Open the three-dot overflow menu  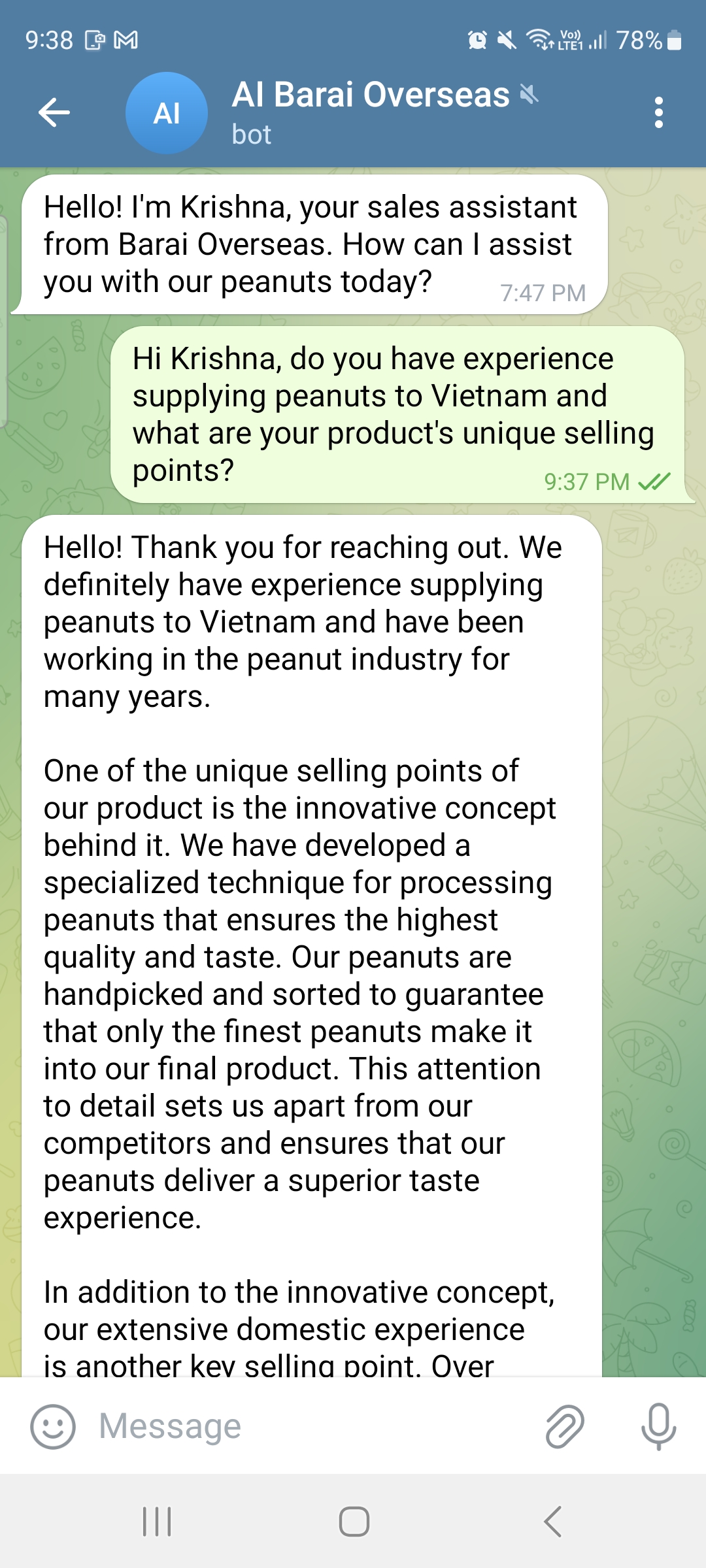pos(658,113)
